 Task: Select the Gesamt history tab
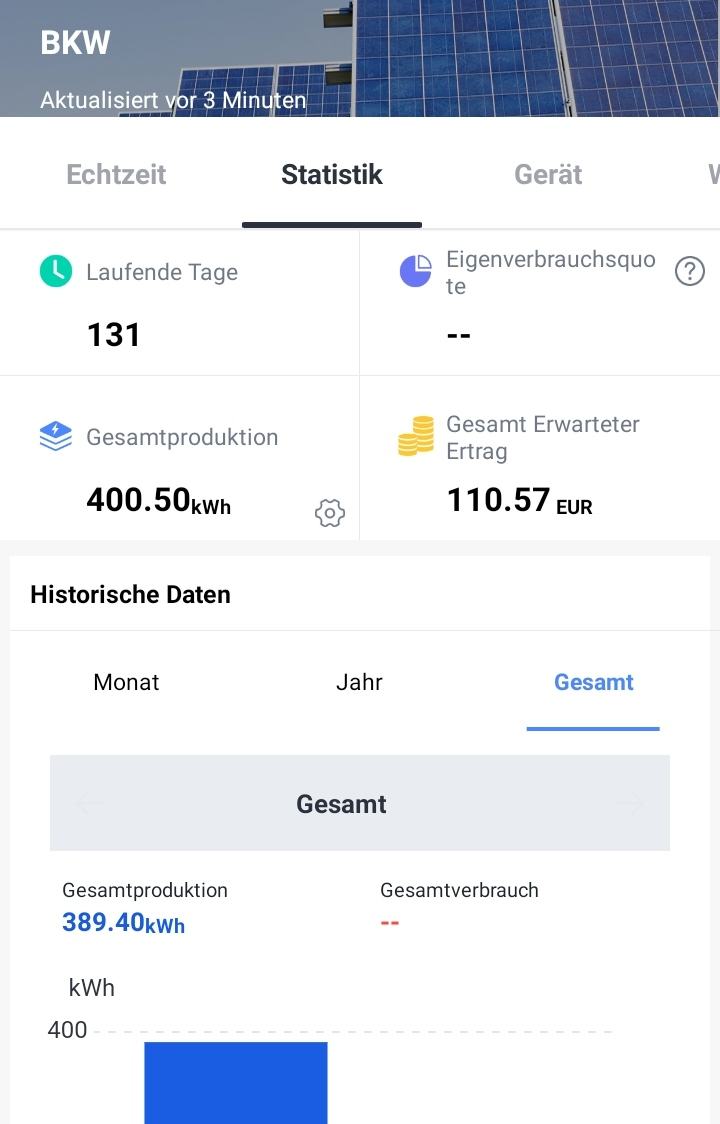[x=593, y=683]
